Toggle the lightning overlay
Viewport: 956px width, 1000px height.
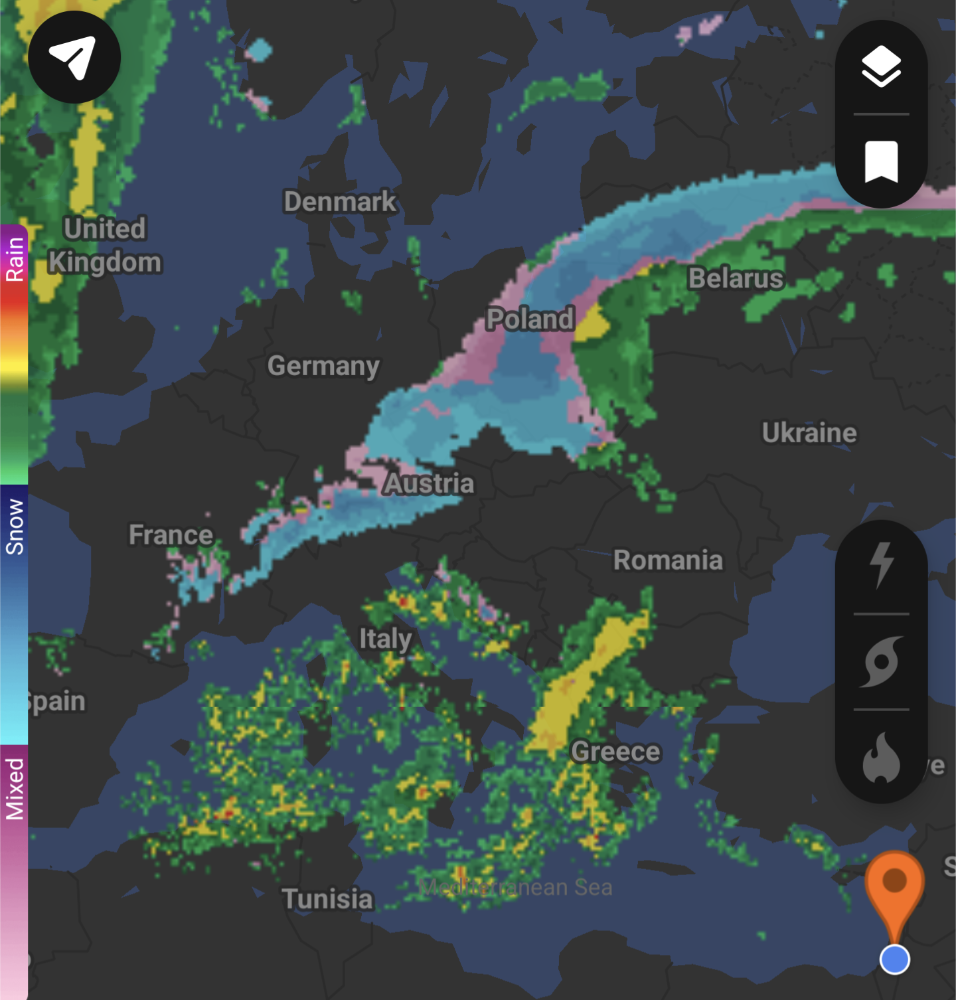(881, 566)
